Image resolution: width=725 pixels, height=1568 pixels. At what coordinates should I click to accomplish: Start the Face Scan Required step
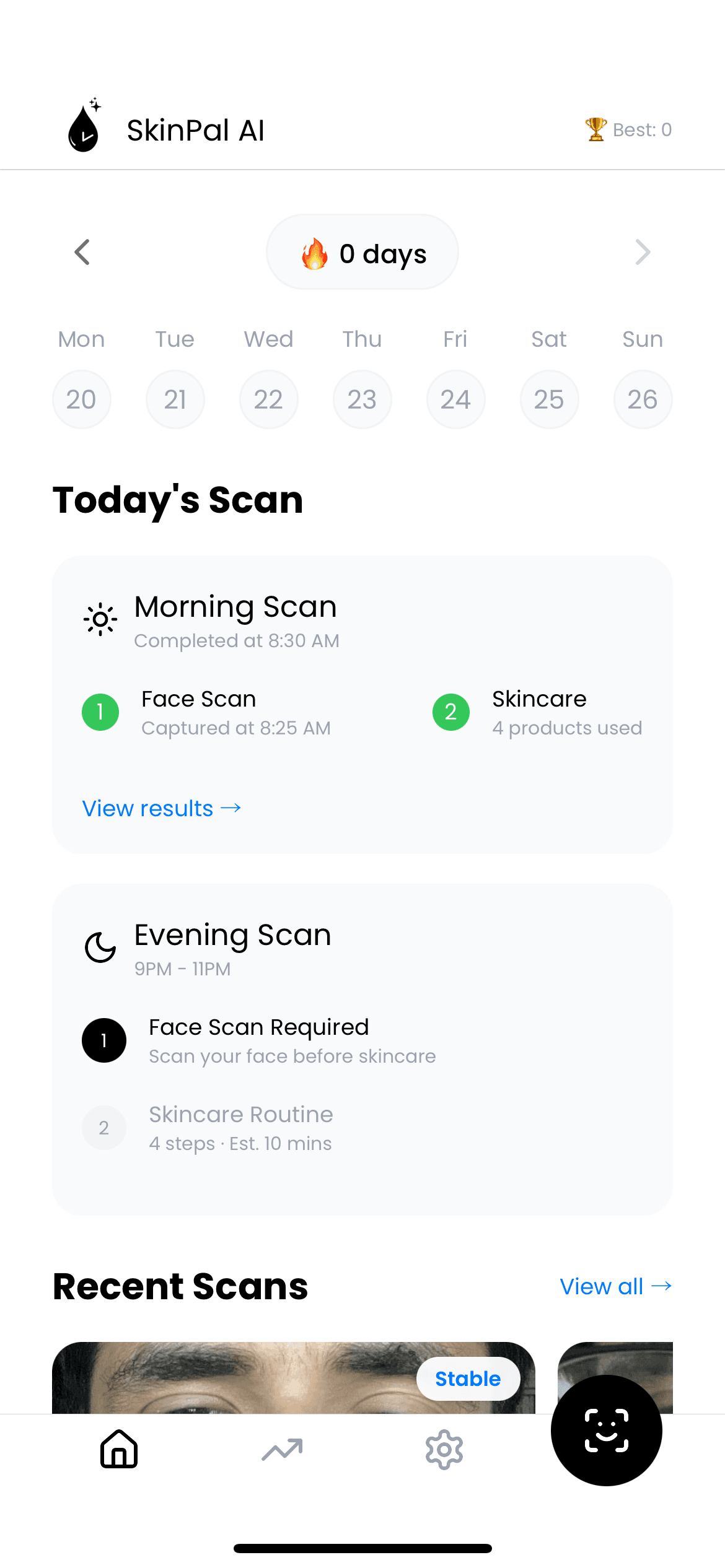(x=258, y=1040)
